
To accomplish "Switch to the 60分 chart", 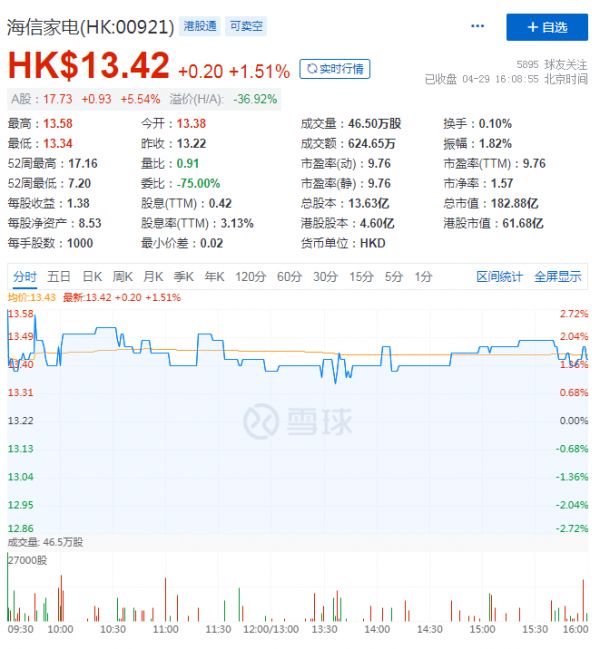I will (x=289, y=277).
